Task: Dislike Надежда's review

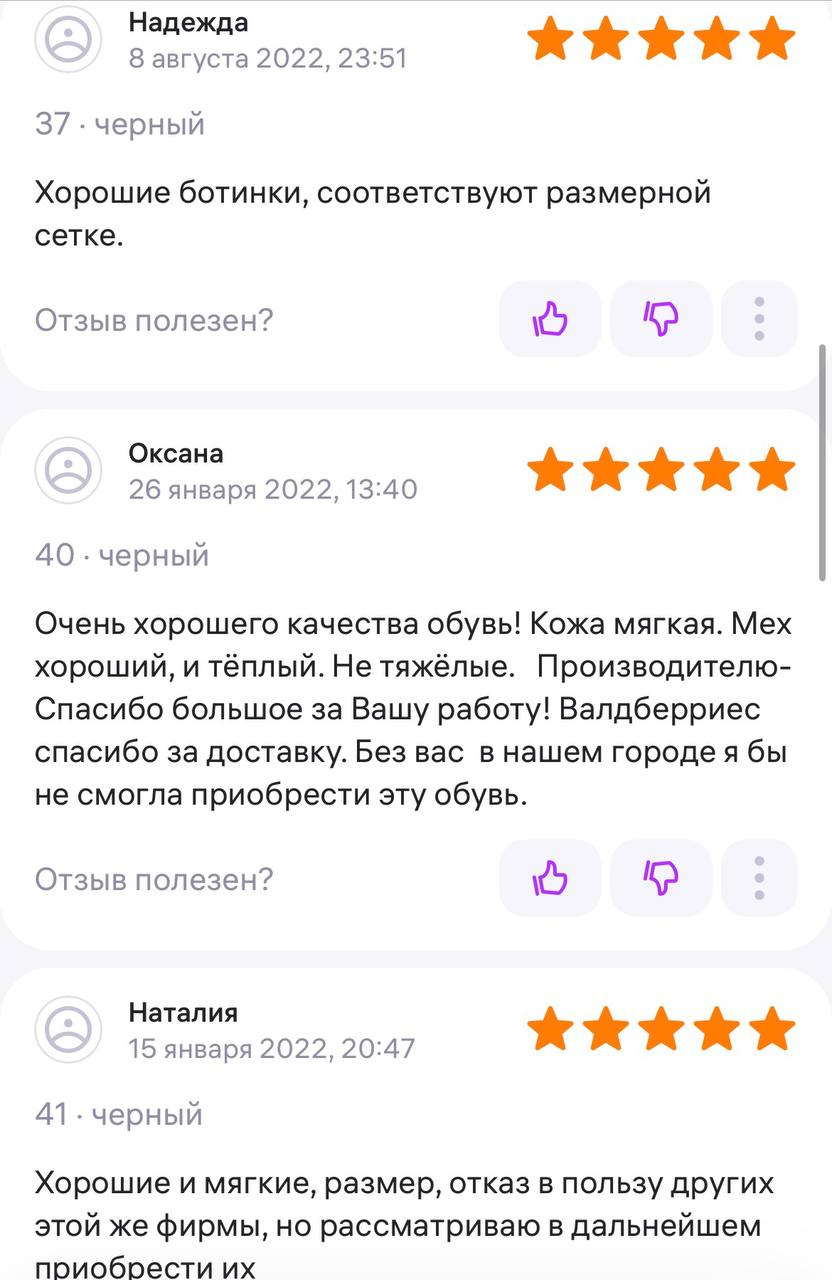Action: [x=660, y=319]
